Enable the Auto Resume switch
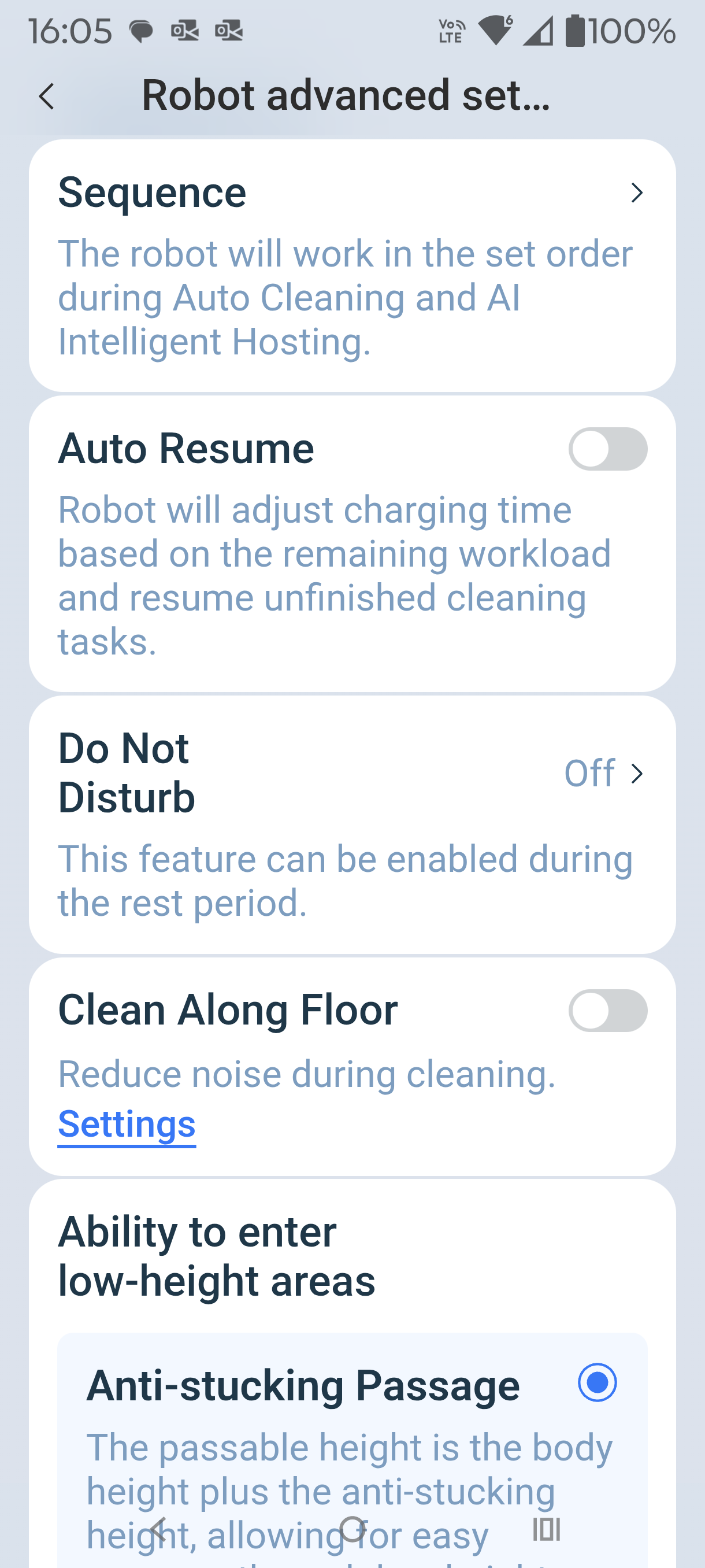Screen dimensions: 705x1568 [607, 449]
